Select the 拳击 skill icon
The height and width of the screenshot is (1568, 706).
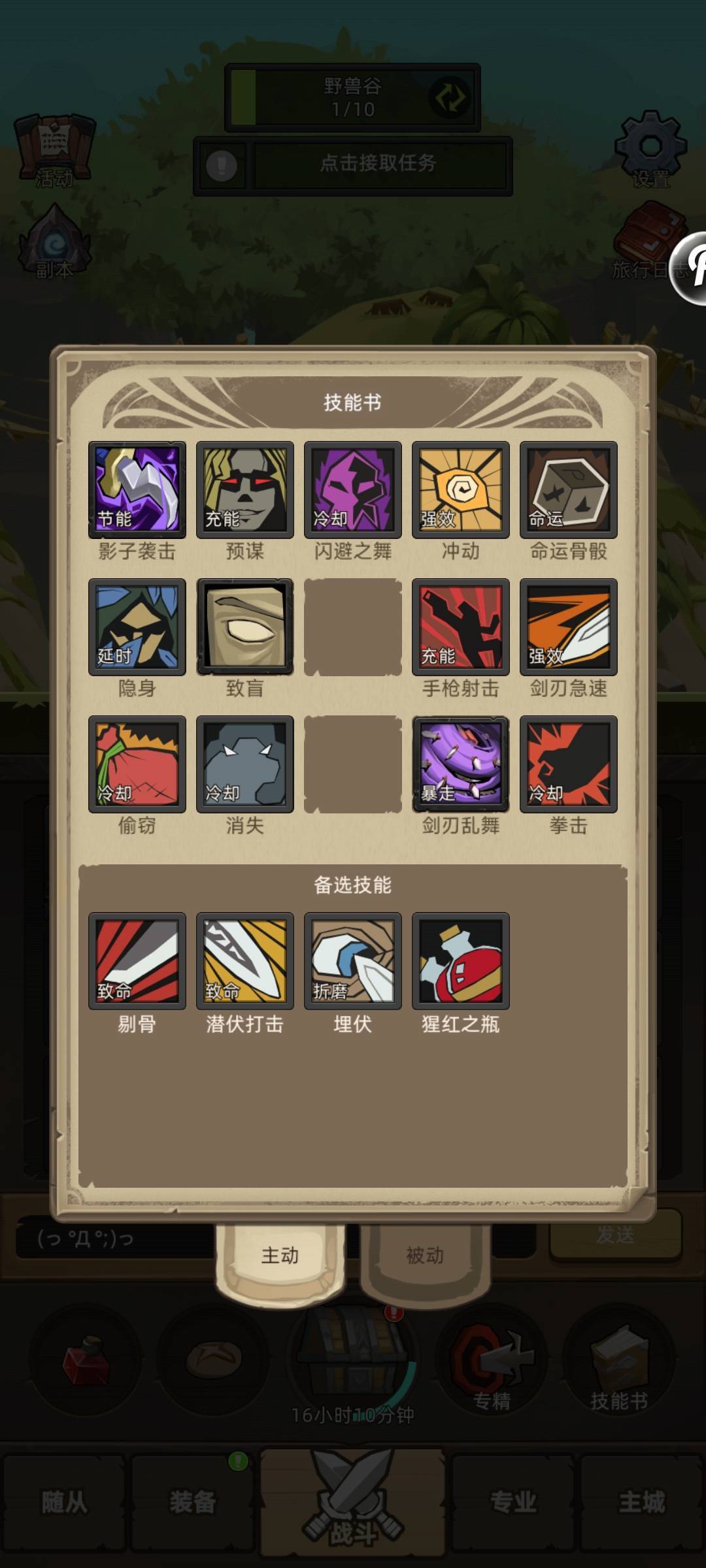567,764
